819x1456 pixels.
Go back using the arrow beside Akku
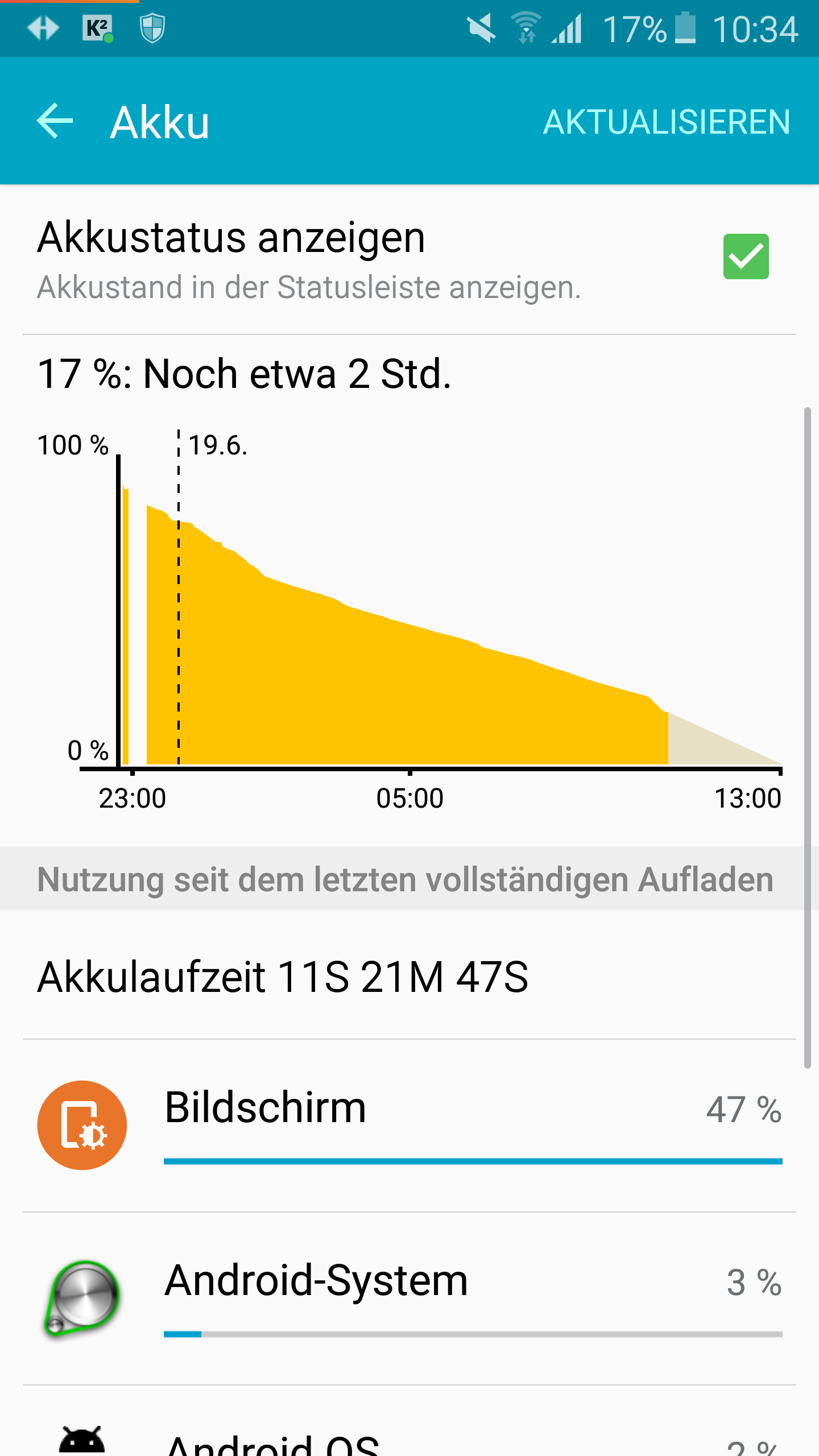55,121
